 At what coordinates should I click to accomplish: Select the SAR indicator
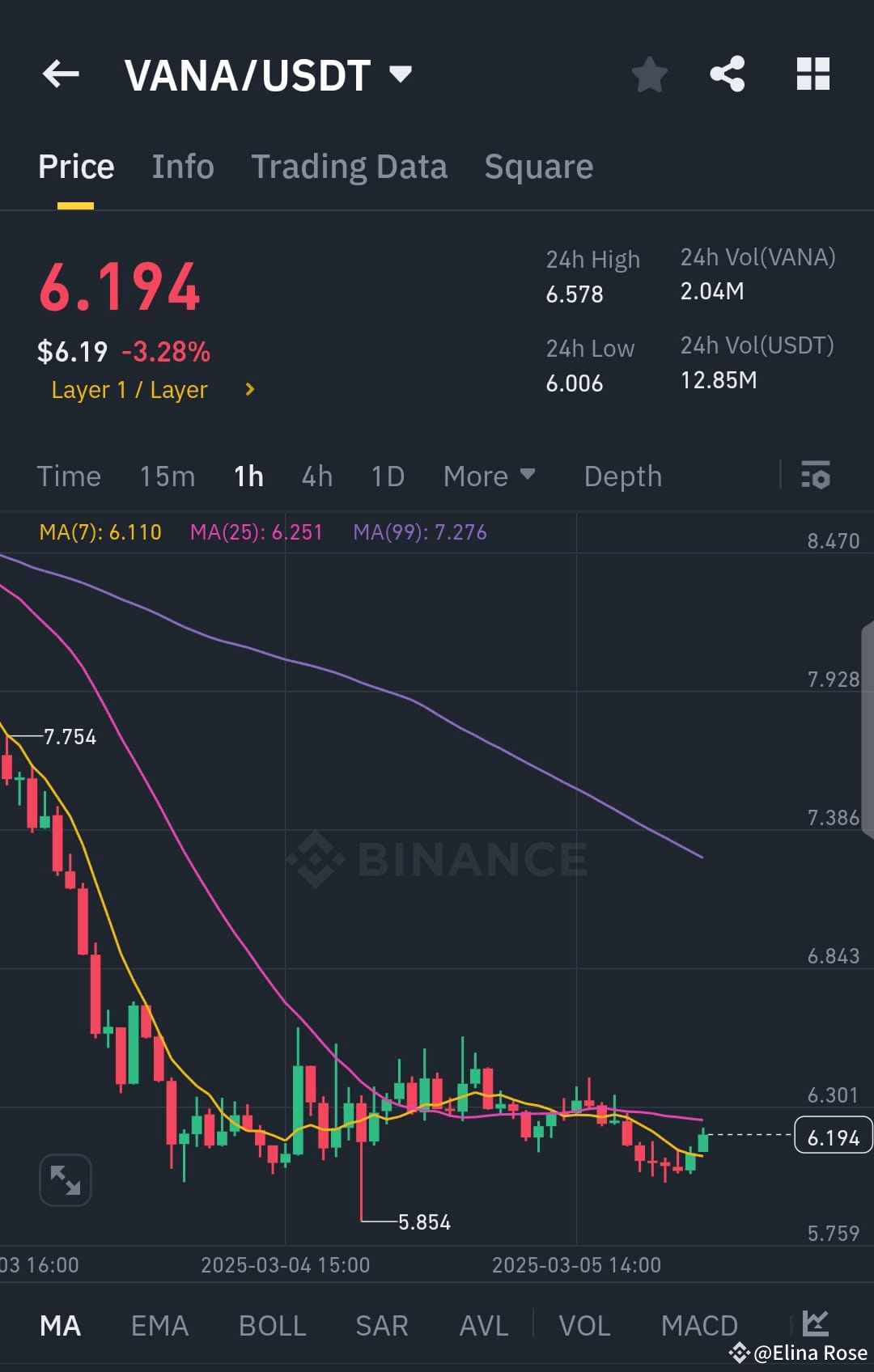click(380, 1325)
